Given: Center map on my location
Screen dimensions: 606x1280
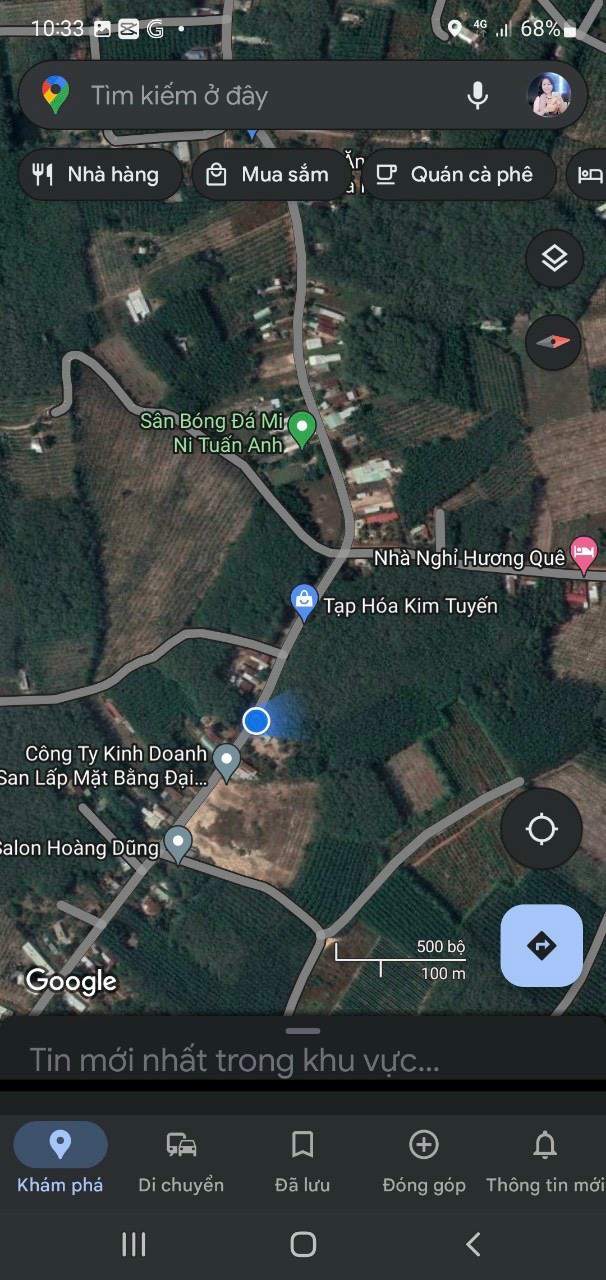Looking at the screenshot, I should (x=542, y=829).
